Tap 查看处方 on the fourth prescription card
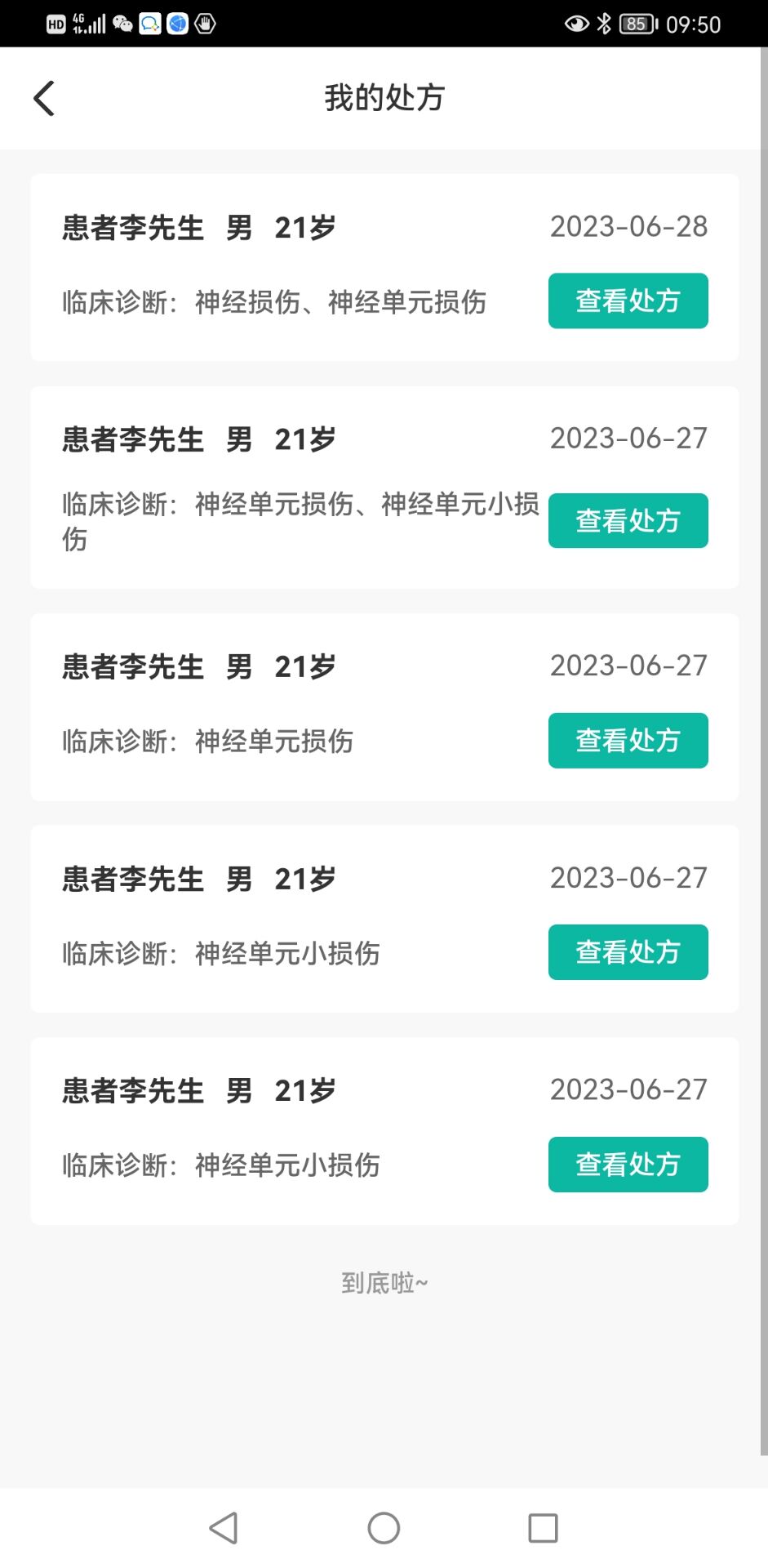Viewport: 768px width, 1568px height. [x=628, y=952]
